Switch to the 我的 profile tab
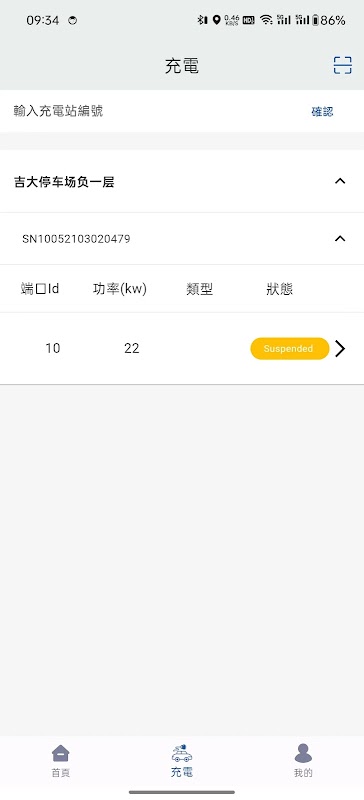364x800 pixels. (x=303, y=760)
